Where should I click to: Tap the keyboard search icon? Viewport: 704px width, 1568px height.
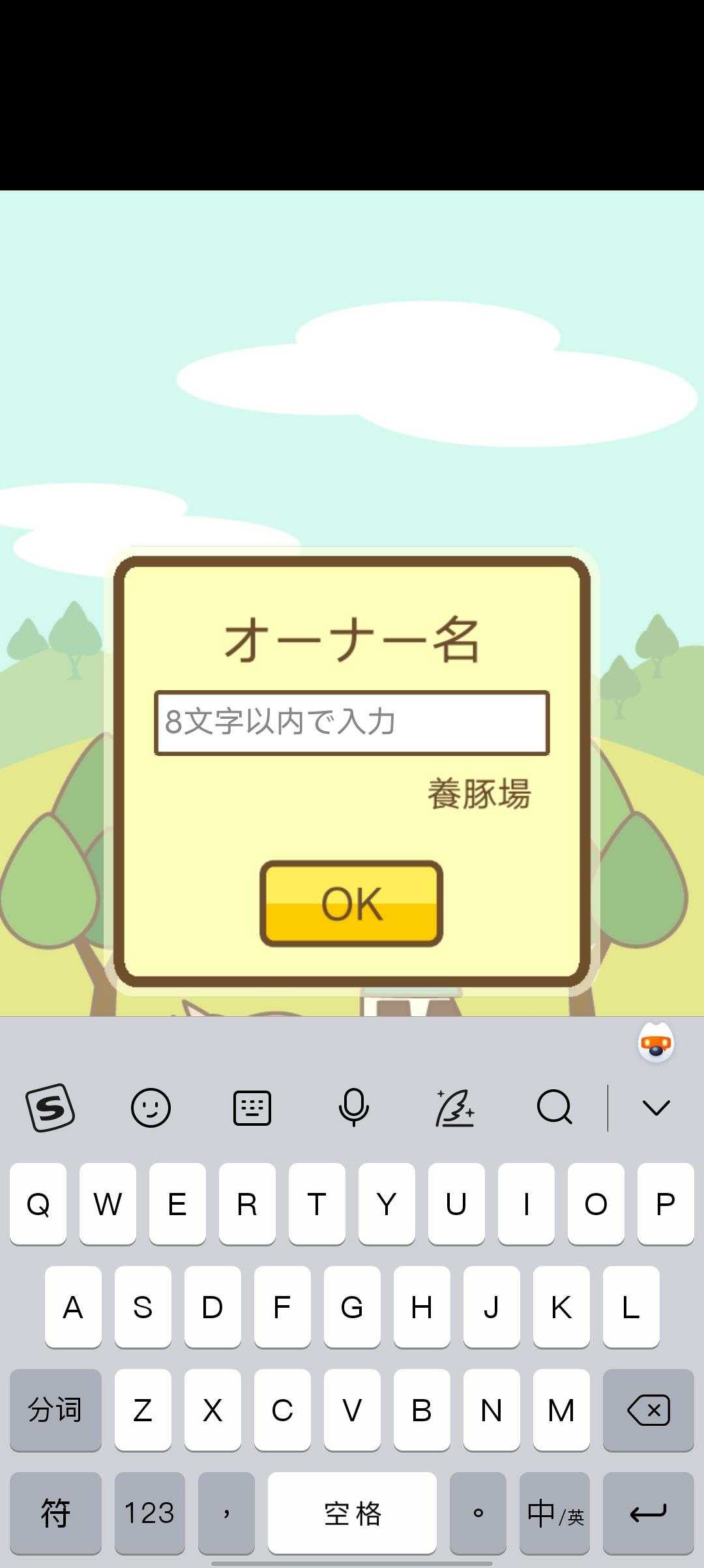[554, 1108]
